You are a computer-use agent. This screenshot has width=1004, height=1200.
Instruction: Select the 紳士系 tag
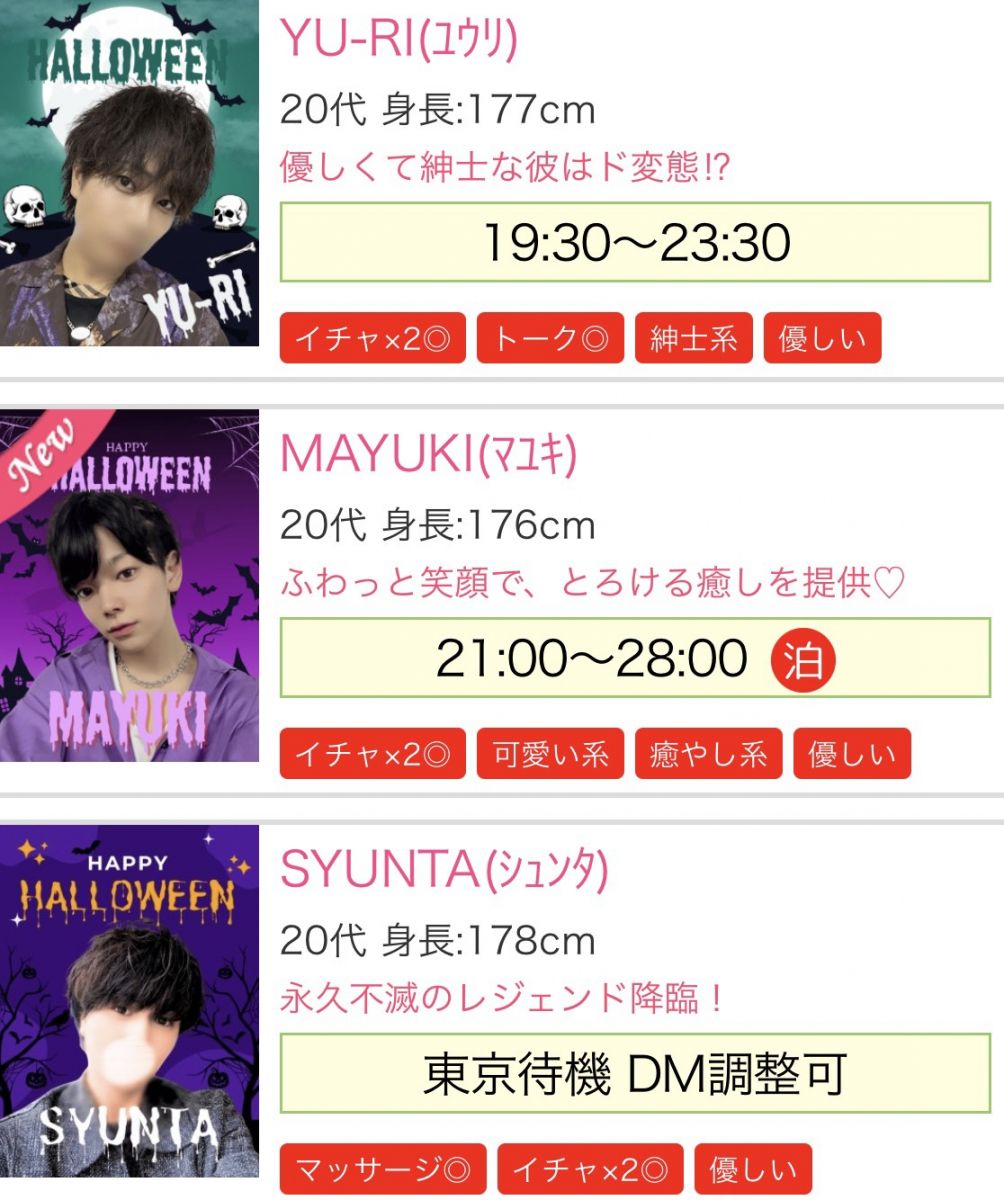point(693,339)
